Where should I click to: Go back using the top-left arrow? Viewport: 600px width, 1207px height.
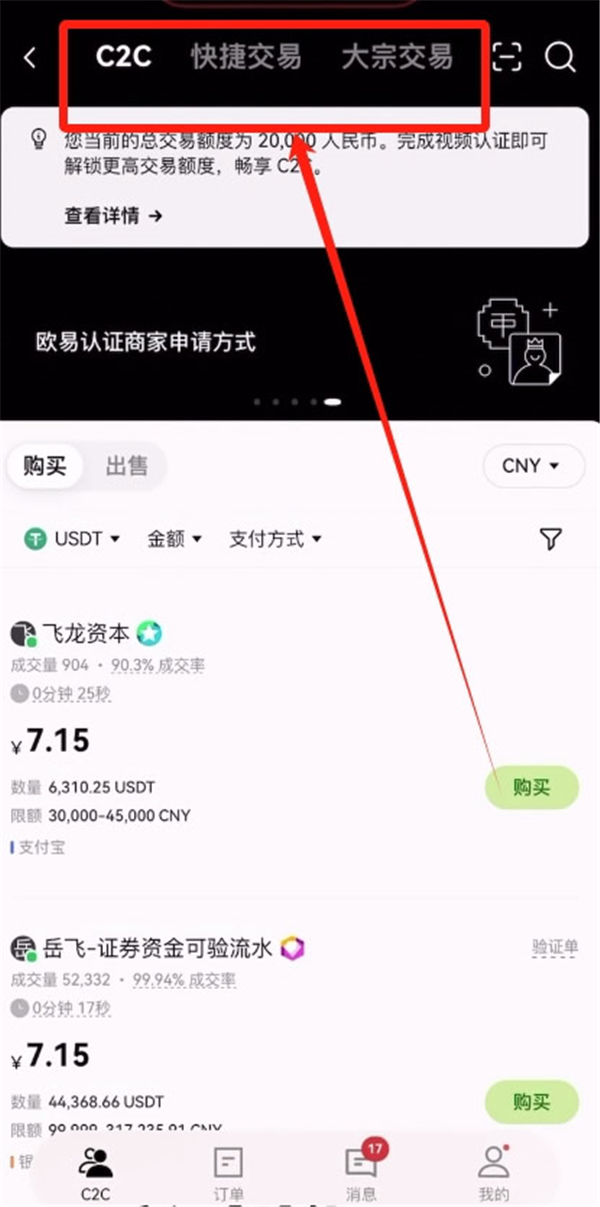click(30, 58)
